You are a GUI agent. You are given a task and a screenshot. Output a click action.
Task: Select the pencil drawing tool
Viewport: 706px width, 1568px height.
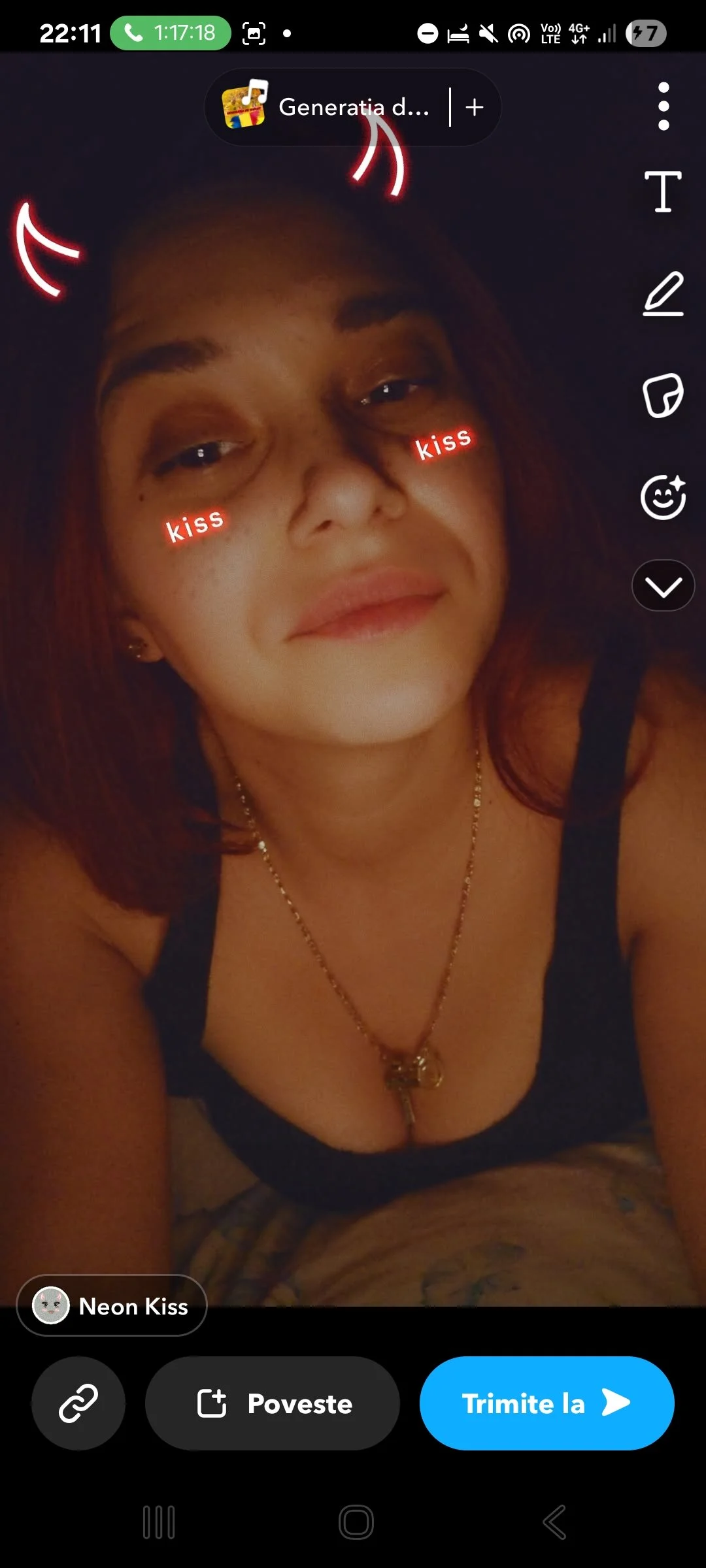tap(664, 295)
